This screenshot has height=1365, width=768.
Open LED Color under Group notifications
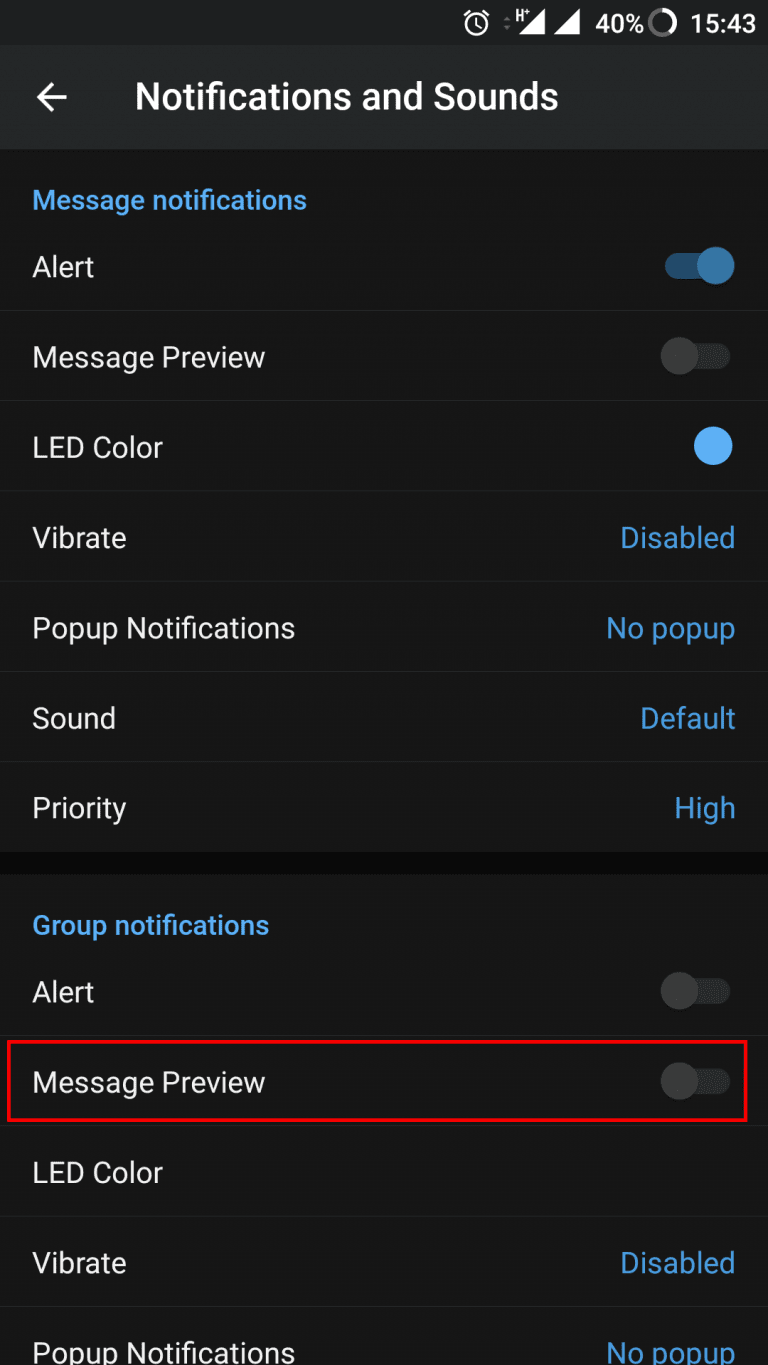(384, 1172)
